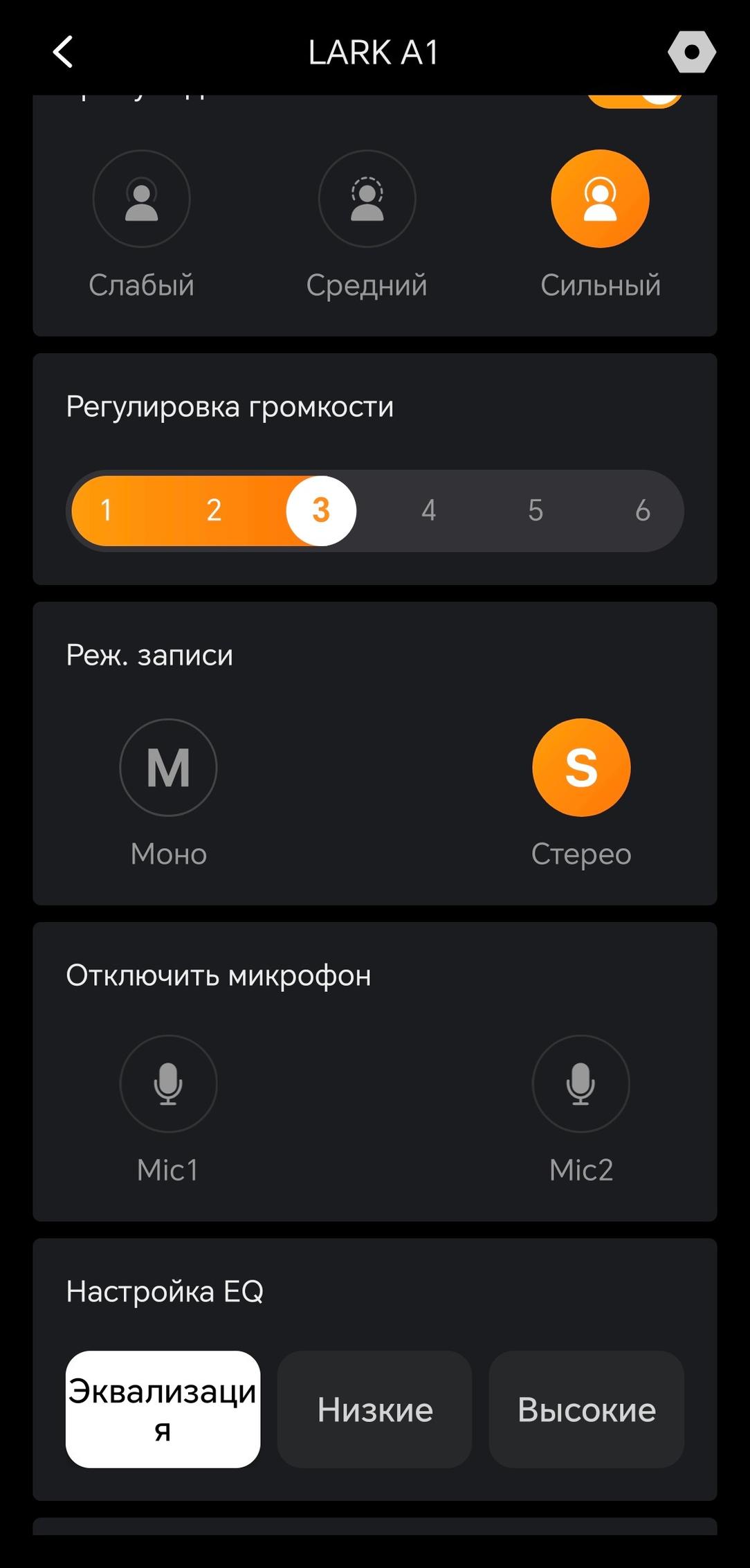750x1568 pixels.
Task: Select the Низкие EQ preset
Action: 375,1409
